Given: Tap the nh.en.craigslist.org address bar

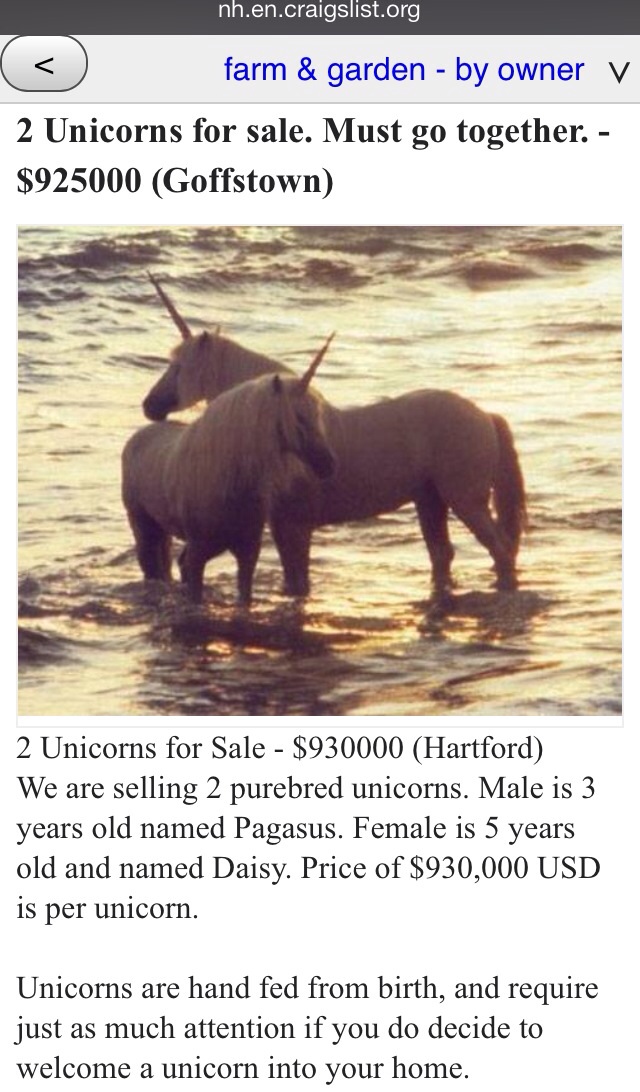Looking at the screenshot, I should (x=320, y=11).
